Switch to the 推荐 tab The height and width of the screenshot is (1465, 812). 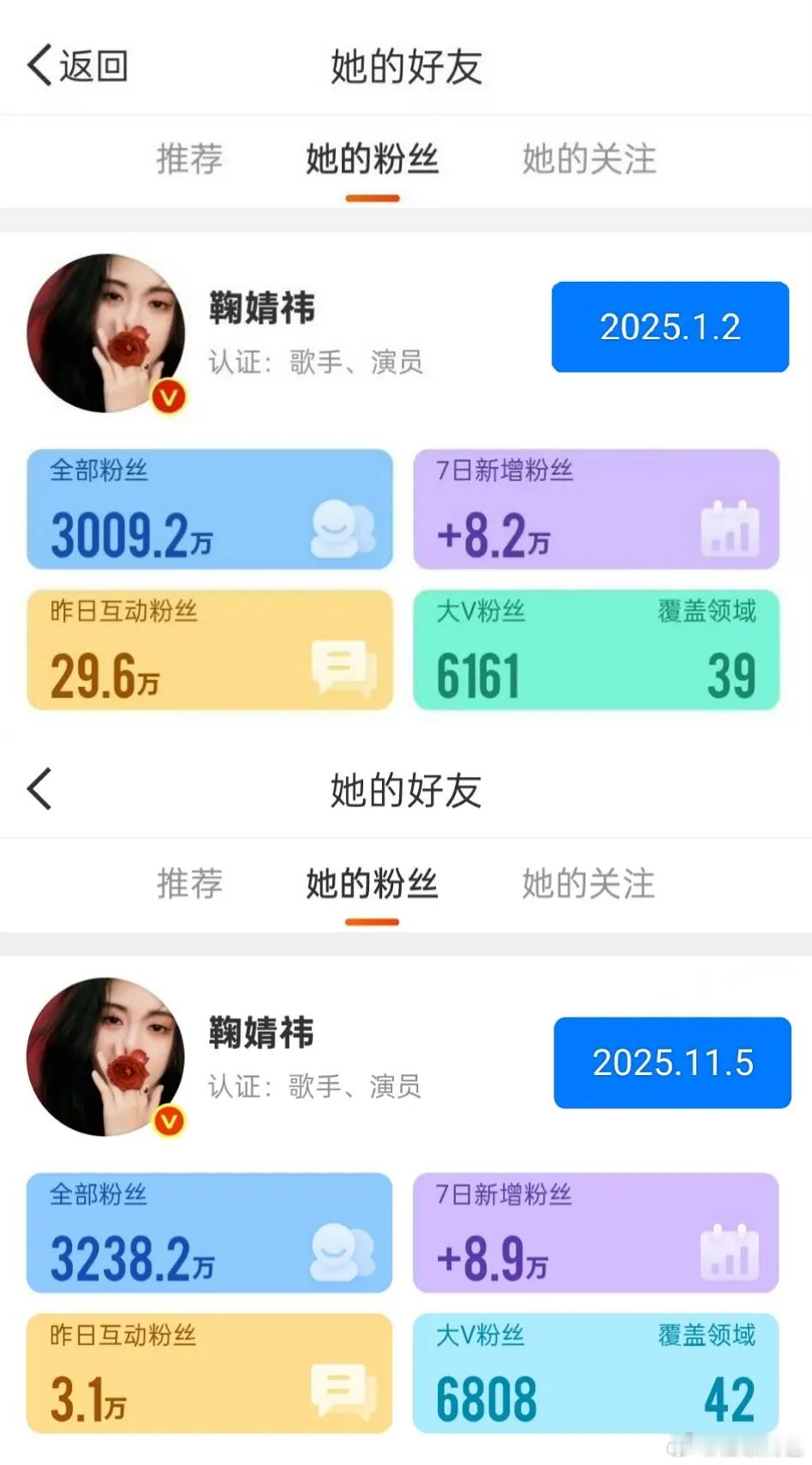point(190,158)
